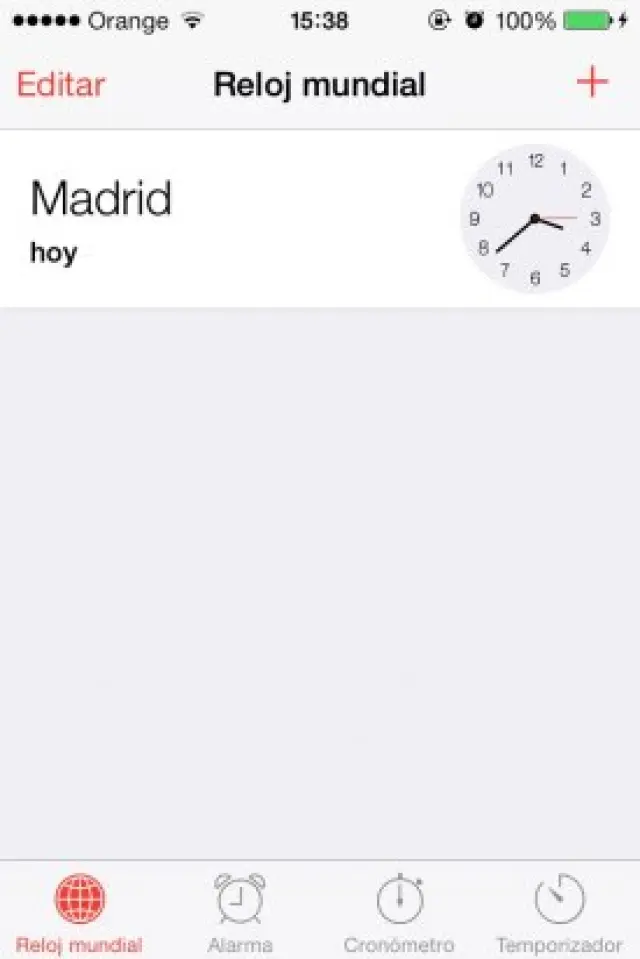The width and height of the screenshot is (640, 959).
Task: Toggle the Madrid analog clock face
Action: 535,219
